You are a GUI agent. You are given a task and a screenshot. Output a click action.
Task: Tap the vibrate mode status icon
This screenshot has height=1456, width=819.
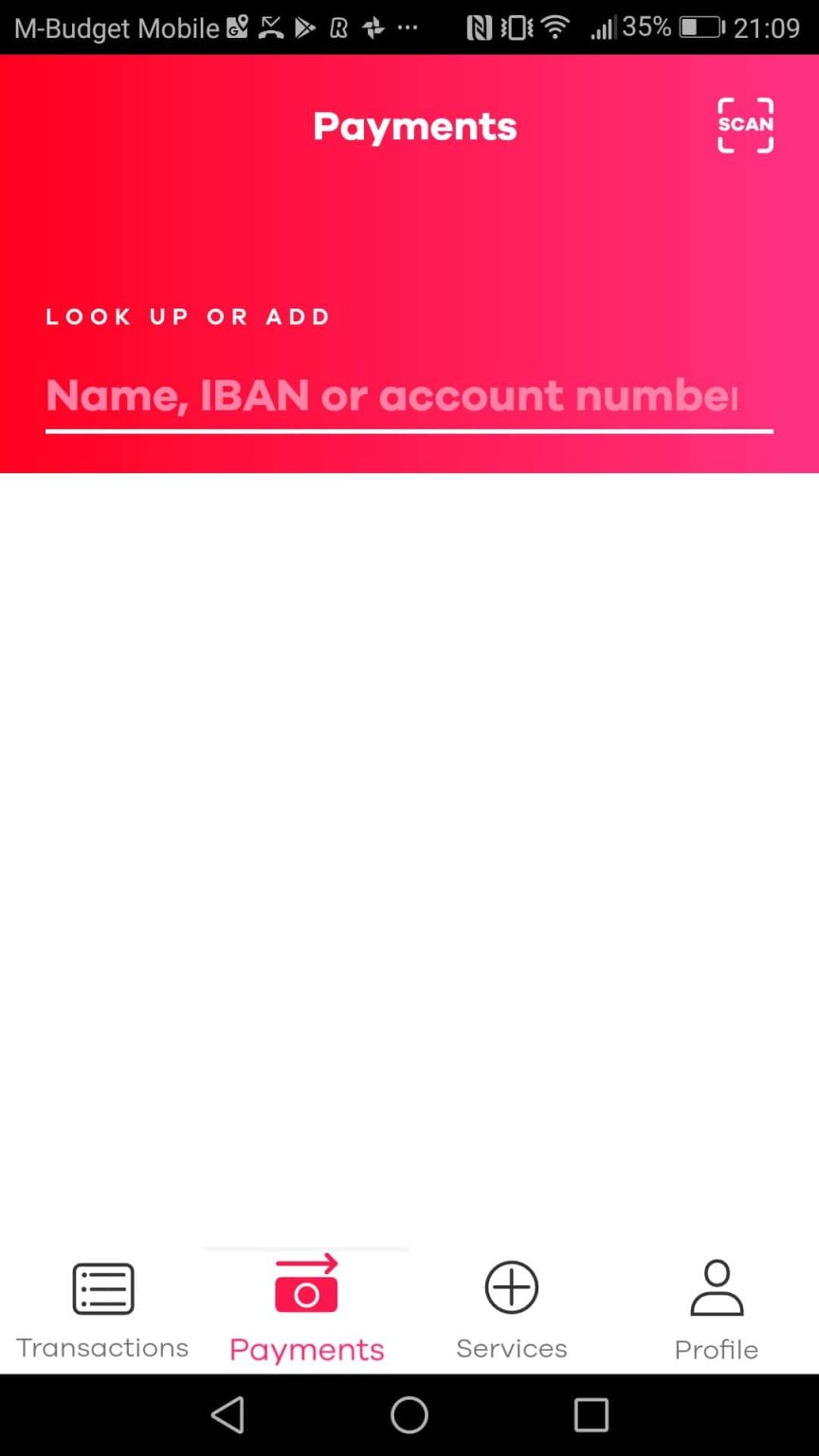[x=516, y=27]
